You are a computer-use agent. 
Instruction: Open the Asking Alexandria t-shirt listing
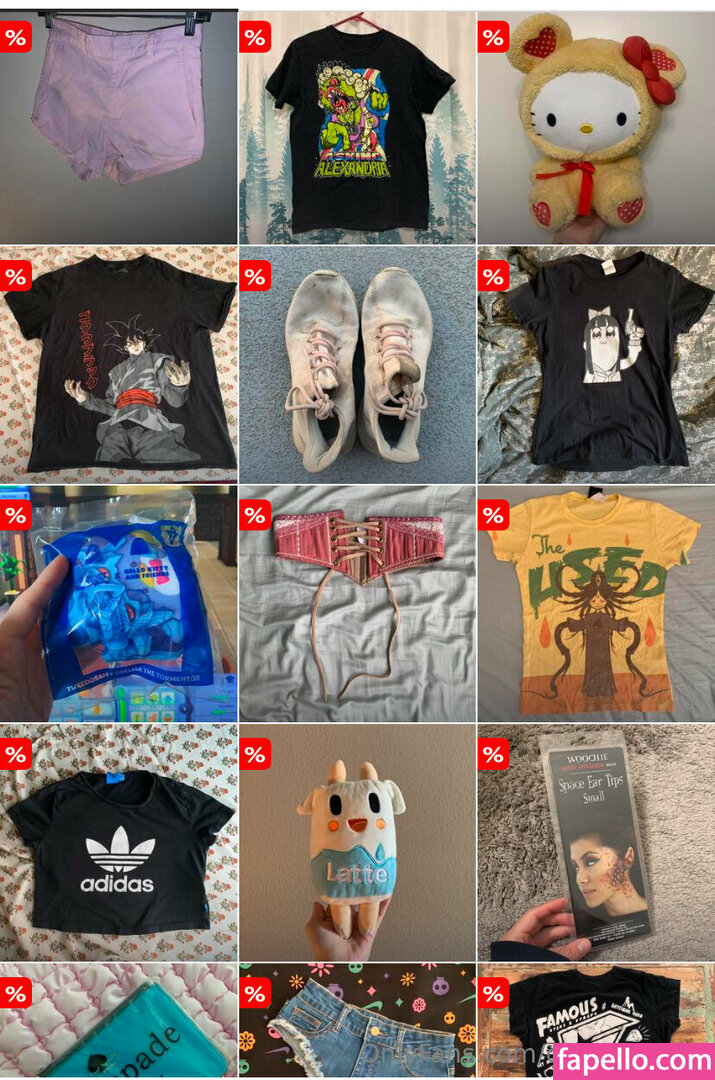357,125
